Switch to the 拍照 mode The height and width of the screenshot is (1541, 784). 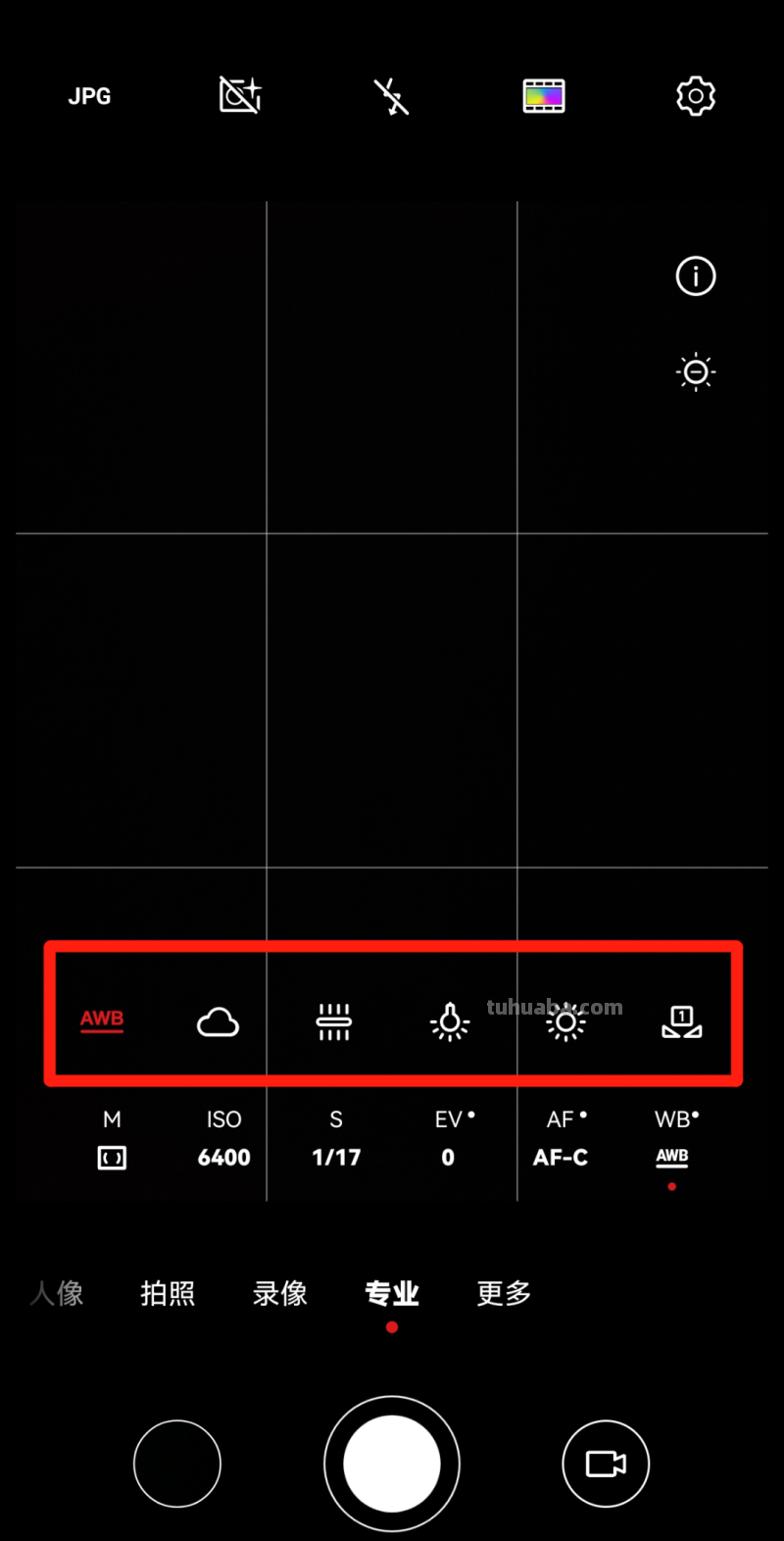point(168,1294)
